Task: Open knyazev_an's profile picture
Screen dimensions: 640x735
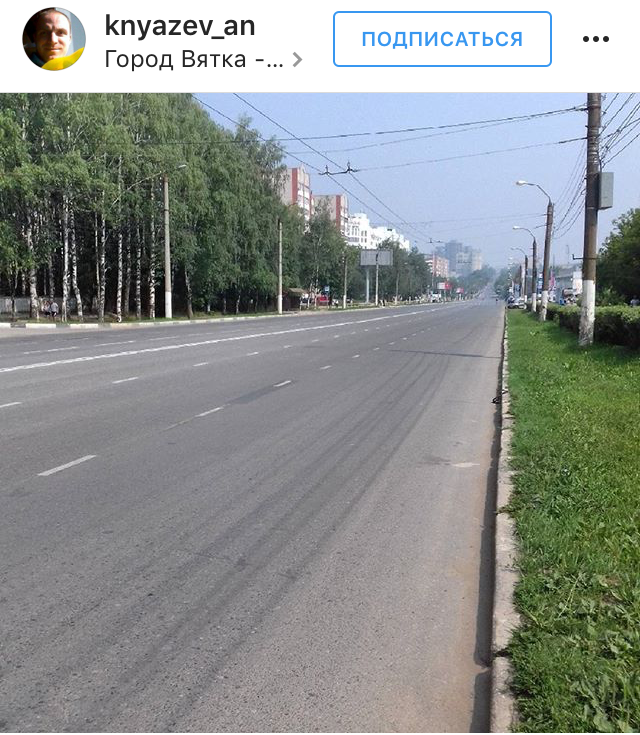Action: click(x=54, y=39)
